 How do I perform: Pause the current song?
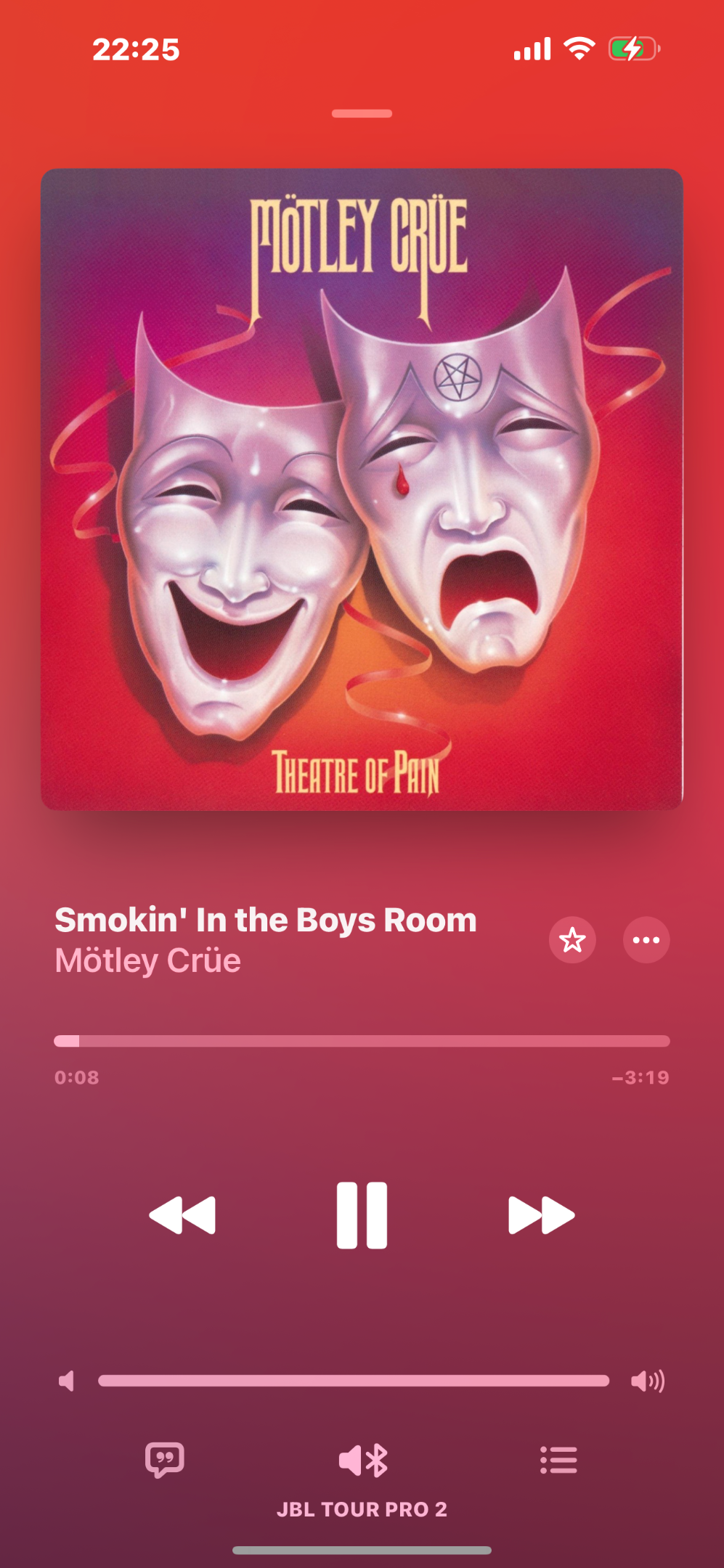[x=362, y=1215]
